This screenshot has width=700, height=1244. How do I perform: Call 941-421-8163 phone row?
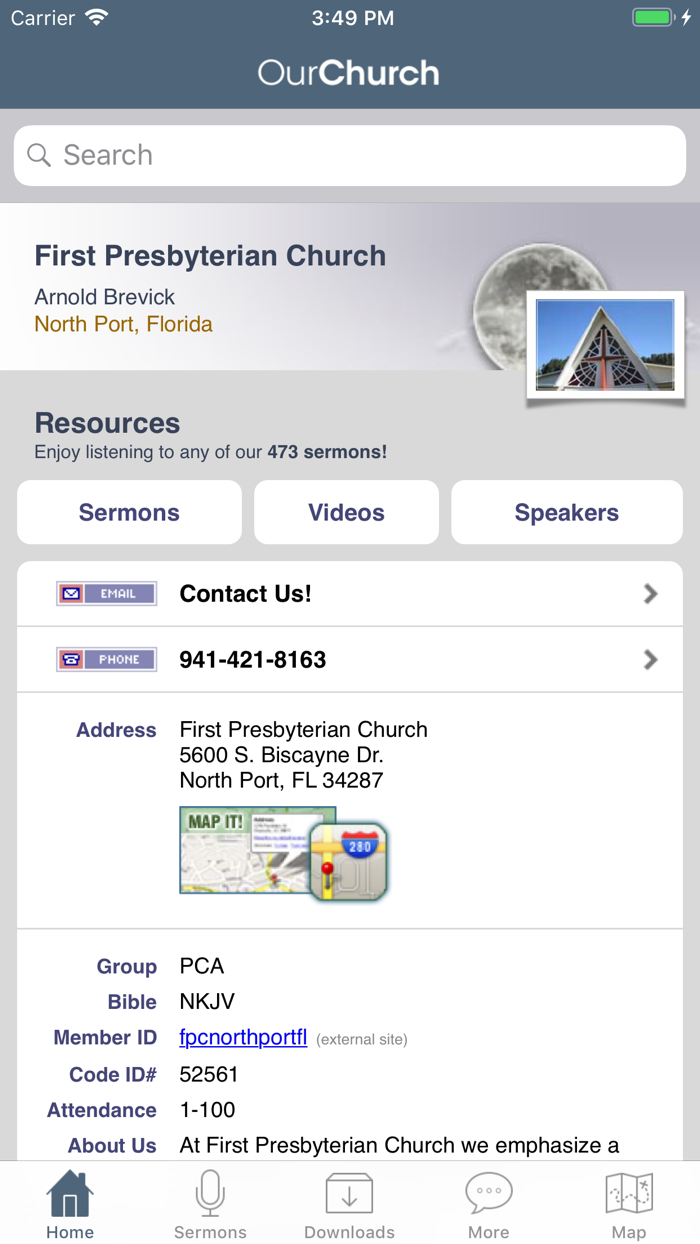(x=350, y=660)
